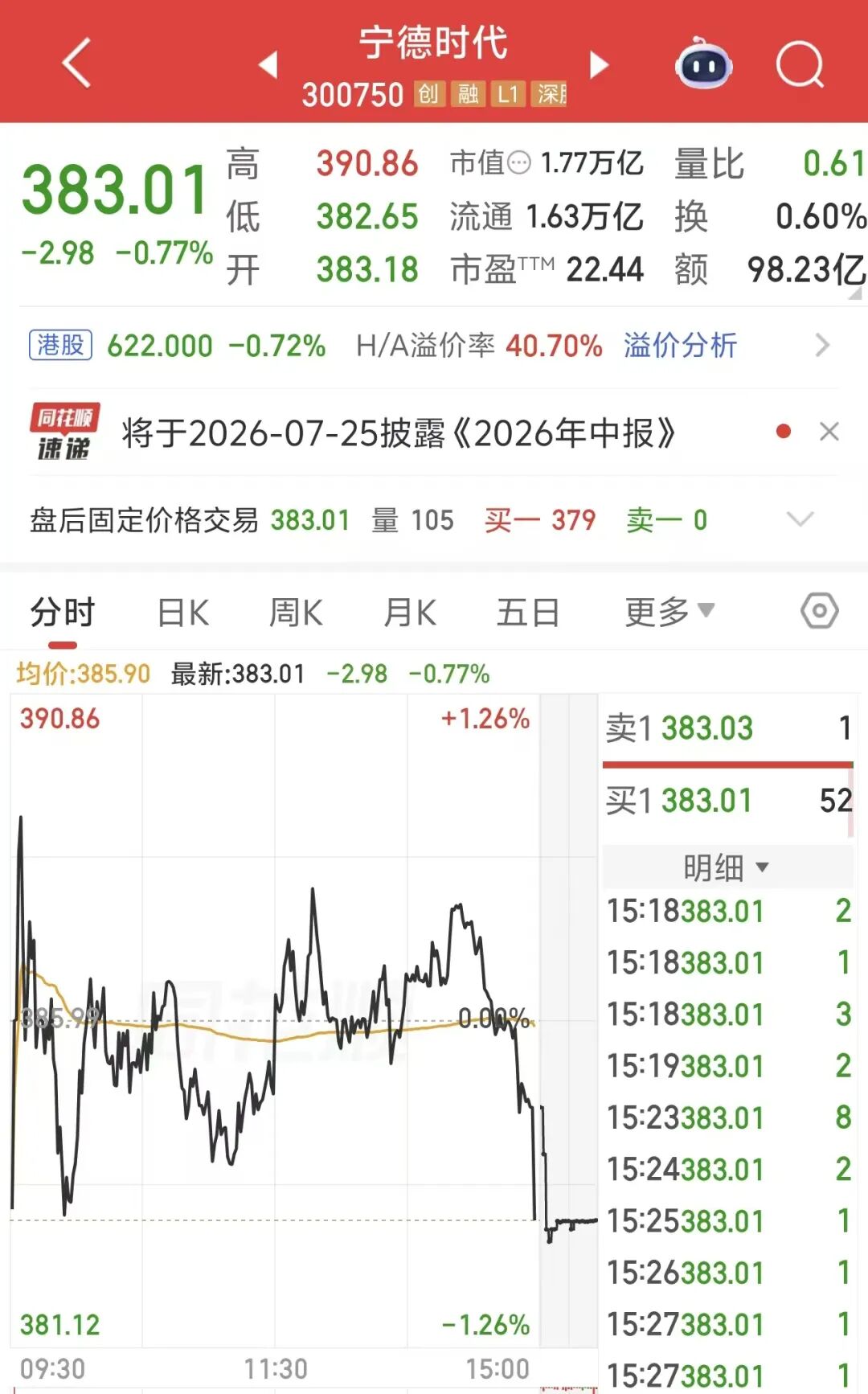Switch to the previous stock with left triangle

(x=268, y=64)
